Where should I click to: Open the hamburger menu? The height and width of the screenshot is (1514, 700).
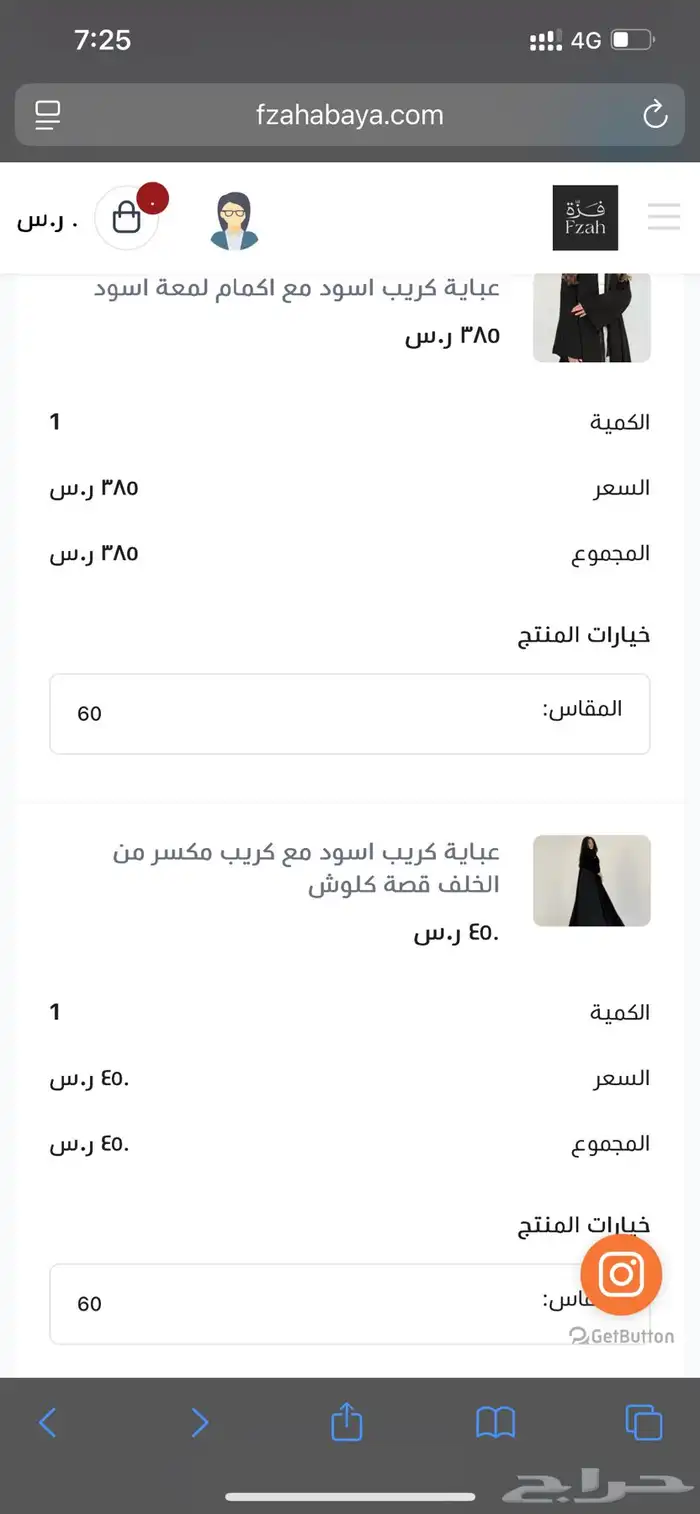663,217
